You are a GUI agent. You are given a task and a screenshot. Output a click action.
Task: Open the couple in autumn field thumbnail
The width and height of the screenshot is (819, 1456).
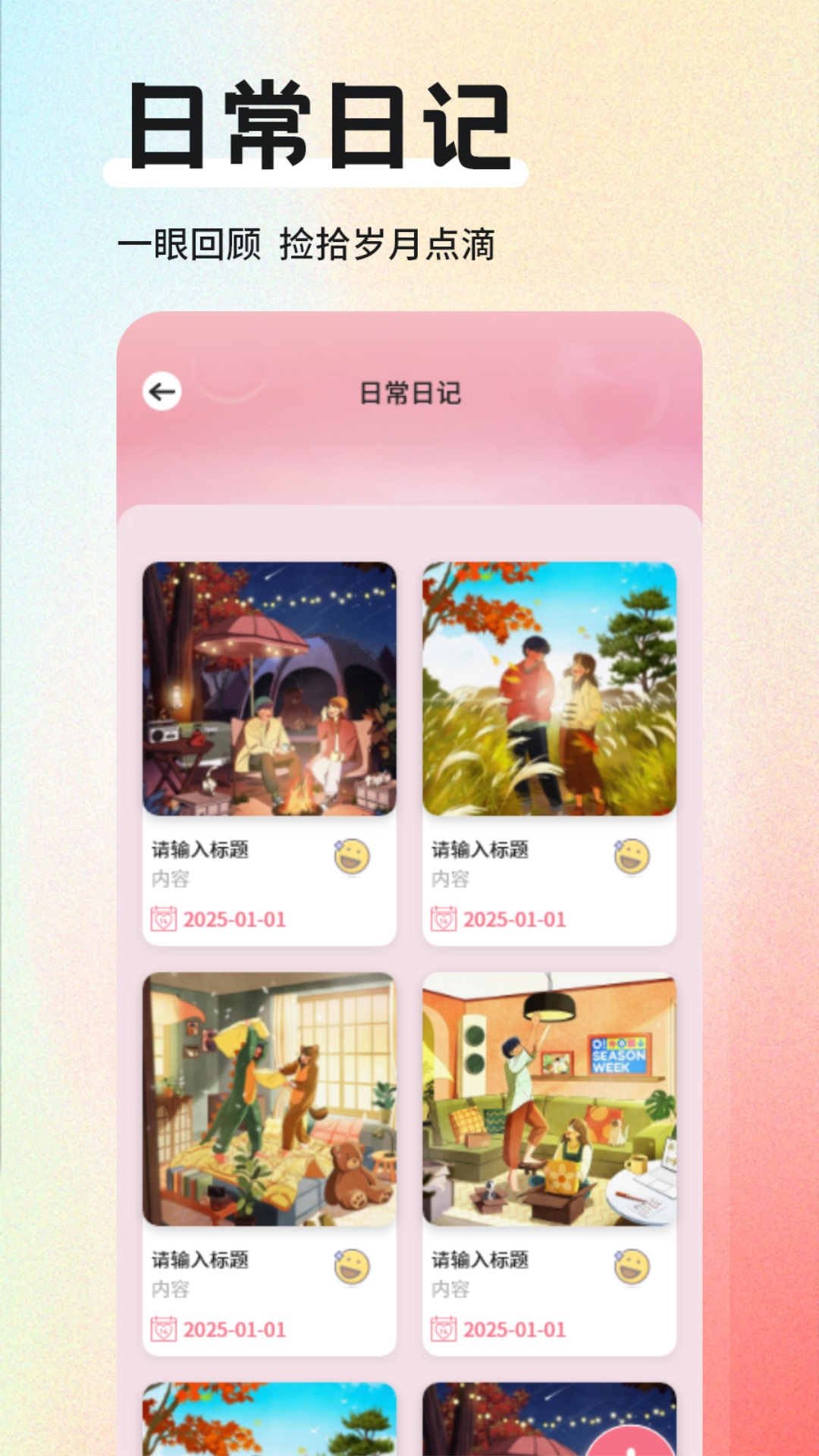point(550,690)
